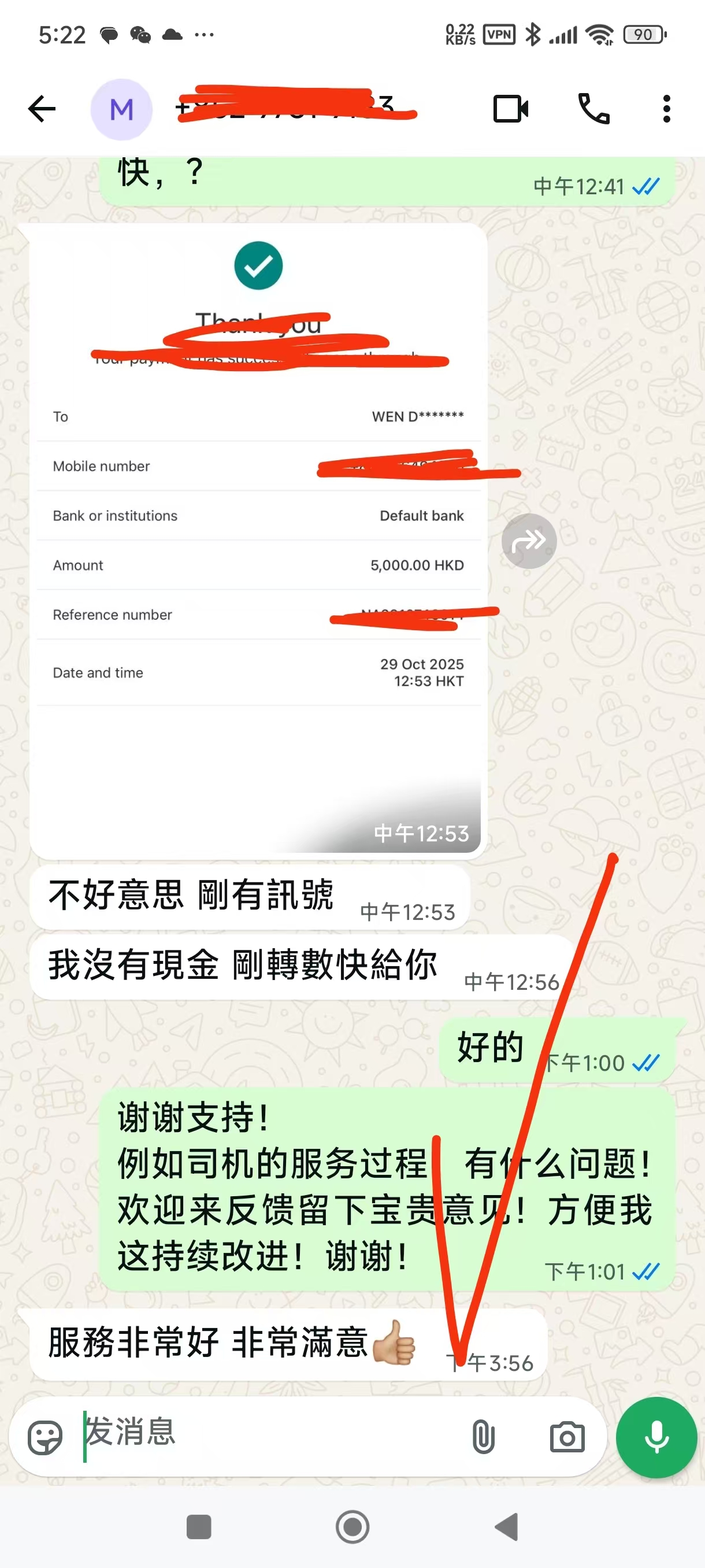Open the overflow menu
The height and width of the screenshot is (1568, 705).
click(667, 110)
